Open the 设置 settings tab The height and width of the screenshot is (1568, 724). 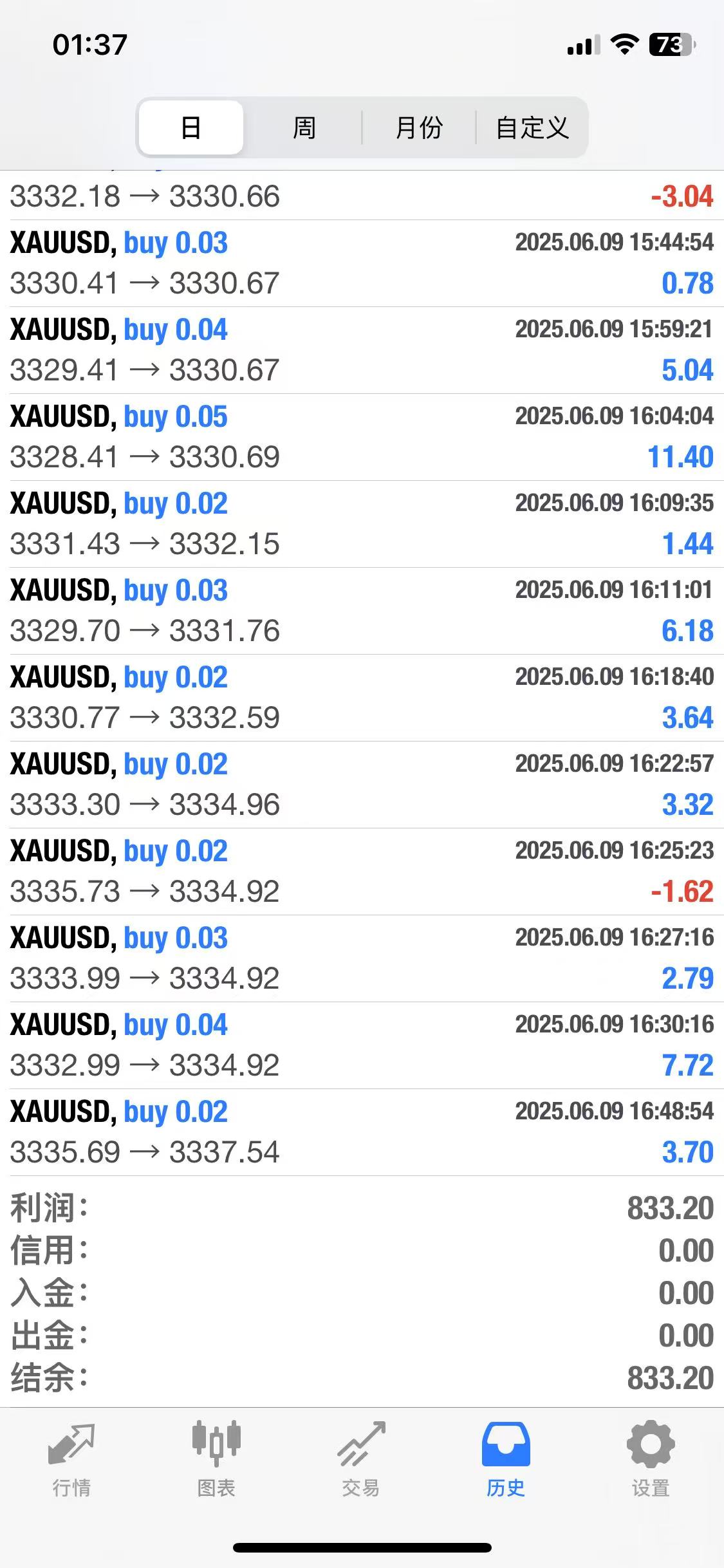click(651, 1459)
